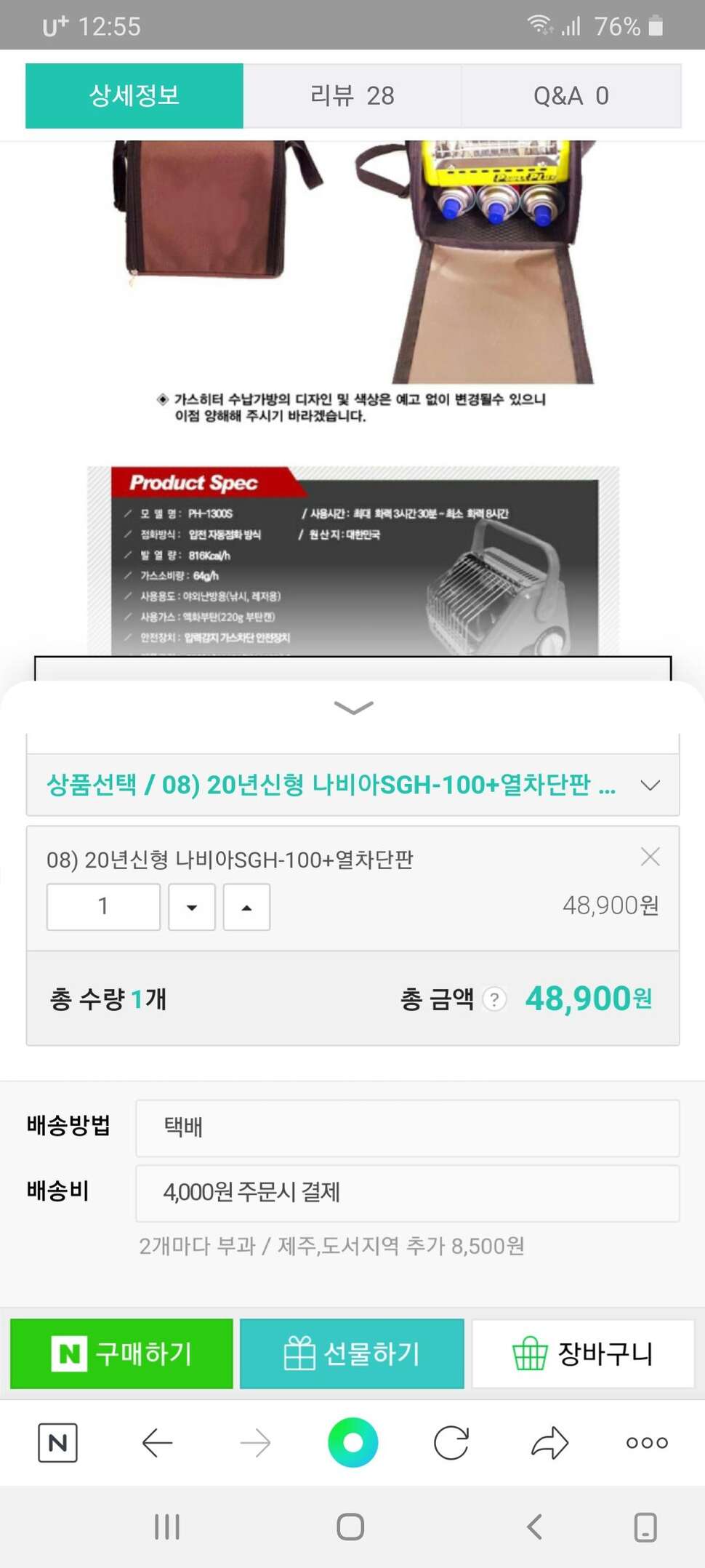The width and height of the screenshot is (705, 1568).
Task: Tap 구매하기 to buy now
Action: (121, 1353)
